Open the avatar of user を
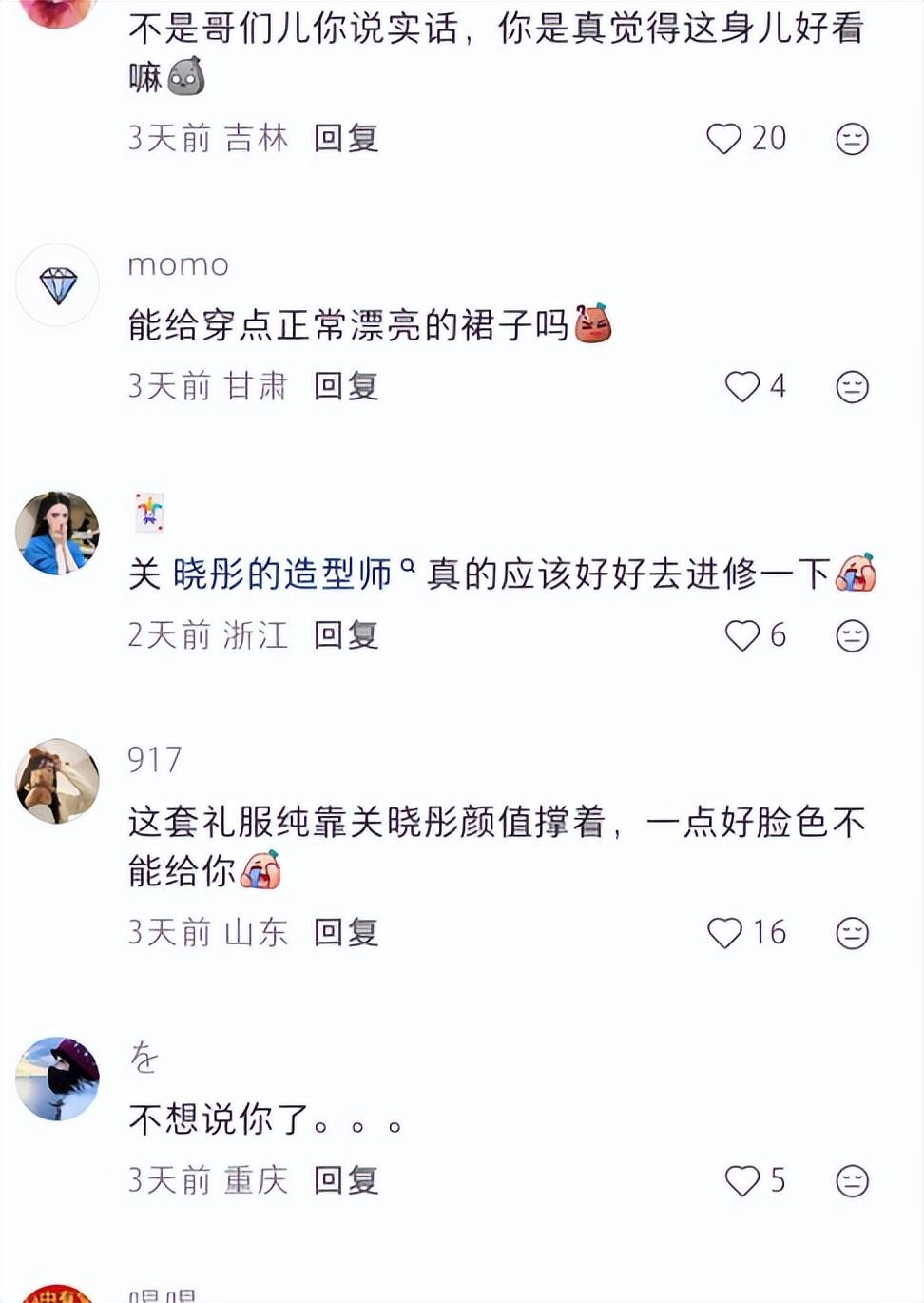The image size is (924, 1303). 58,1079
